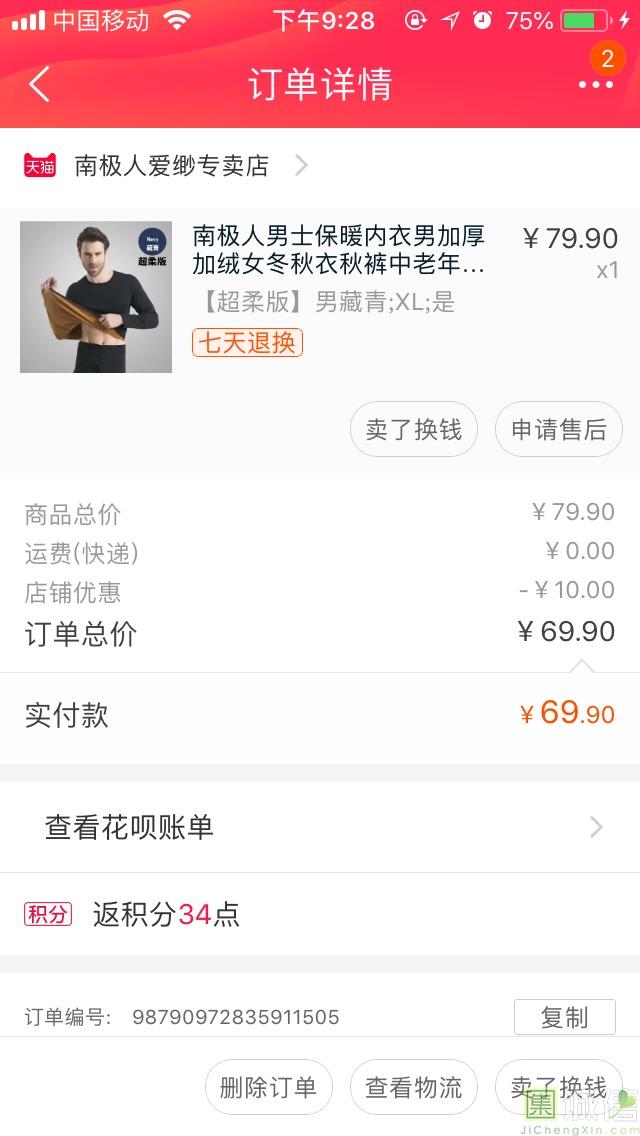The image size is (640, 1136).
Task: Open the thermal underwear product thumbnail
Action: 96,297
